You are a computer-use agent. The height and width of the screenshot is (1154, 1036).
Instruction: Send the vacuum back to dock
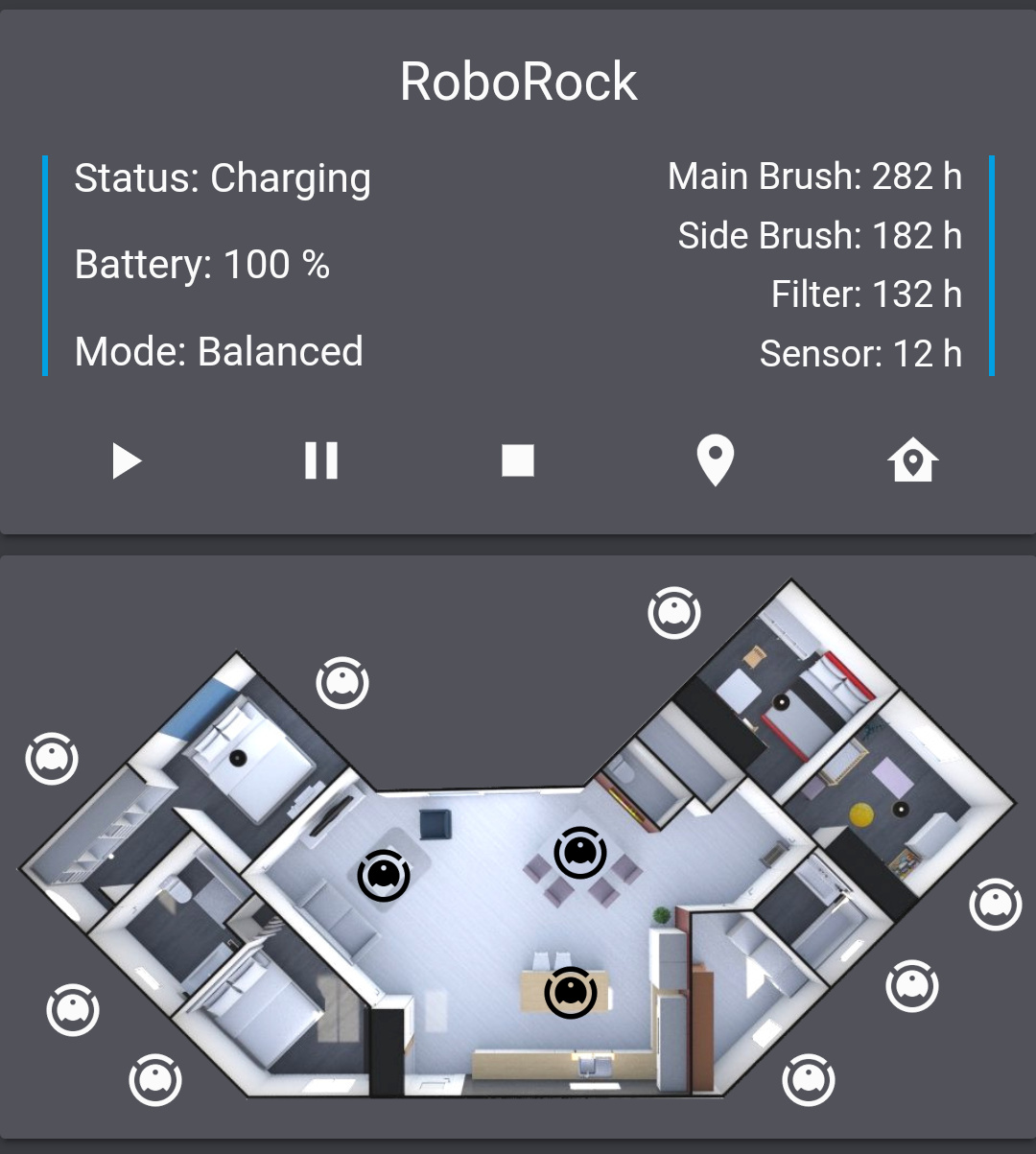pos(912,461)
